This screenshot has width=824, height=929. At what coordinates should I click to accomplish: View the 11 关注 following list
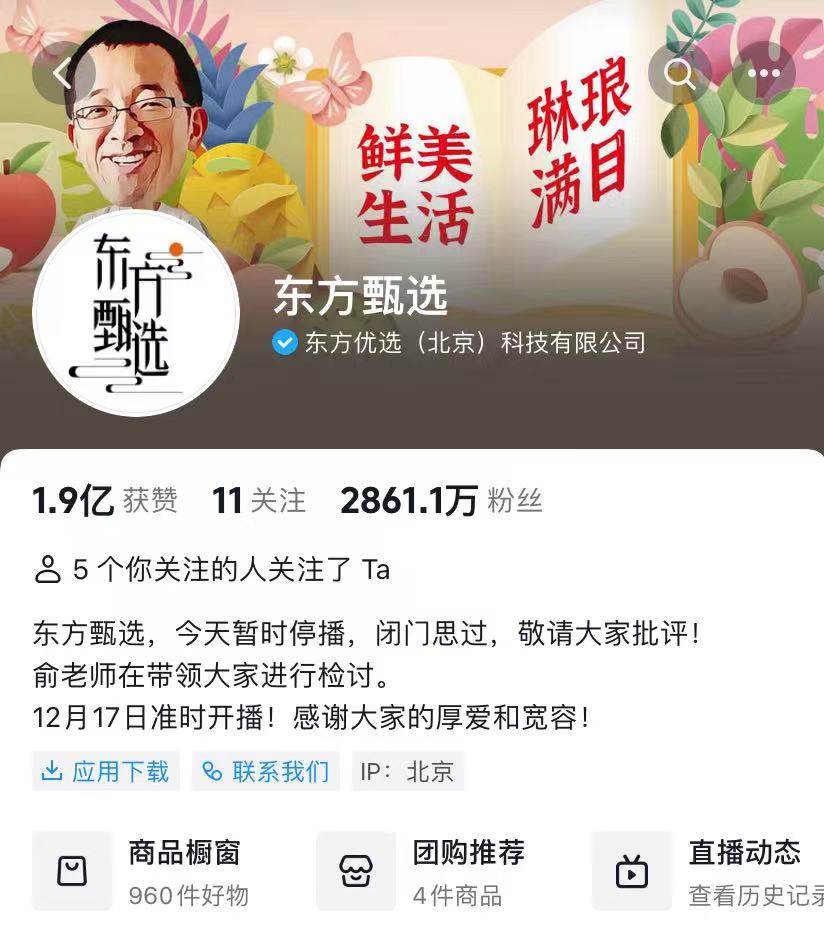click(x=259, y=500)
